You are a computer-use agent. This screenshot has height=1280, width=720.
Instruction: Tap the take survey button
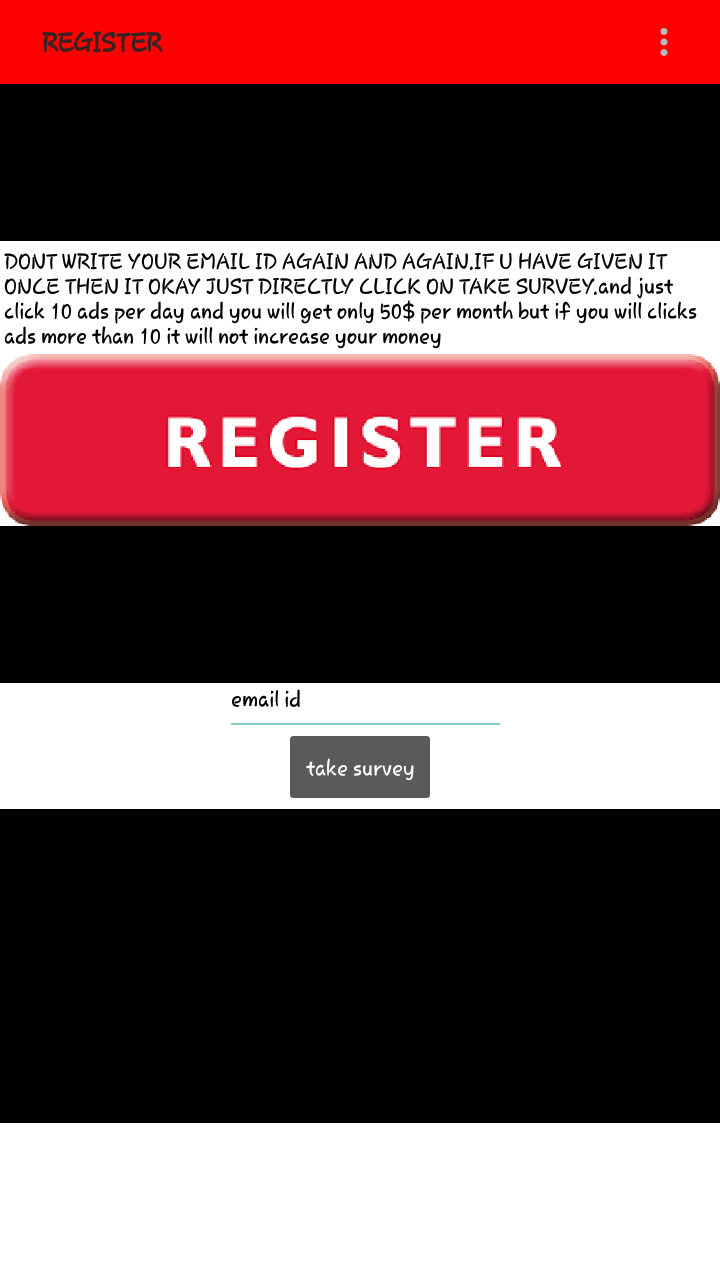(x=360, y=767)
